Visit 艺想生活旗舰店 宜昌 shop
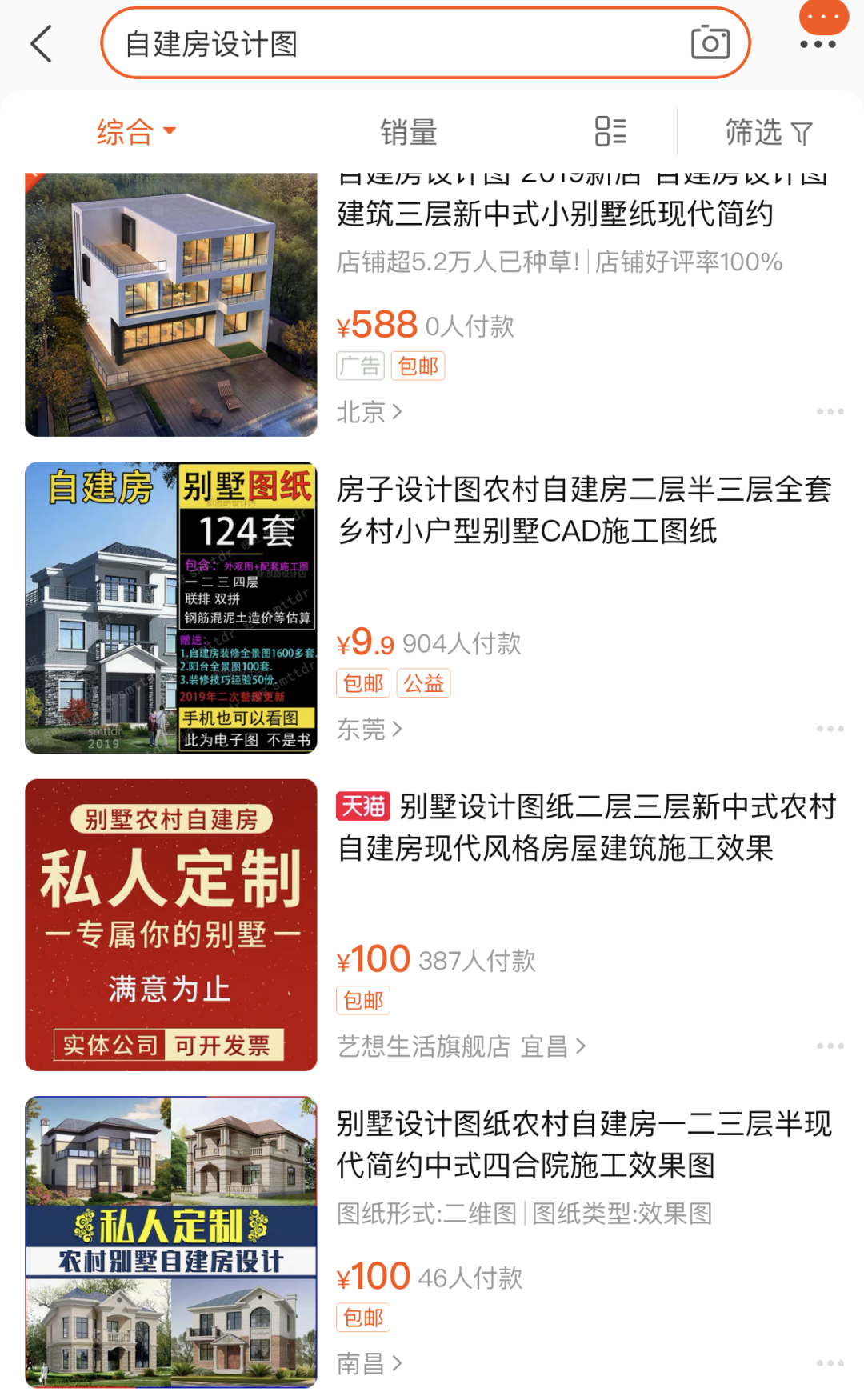 click(461, 1046)
